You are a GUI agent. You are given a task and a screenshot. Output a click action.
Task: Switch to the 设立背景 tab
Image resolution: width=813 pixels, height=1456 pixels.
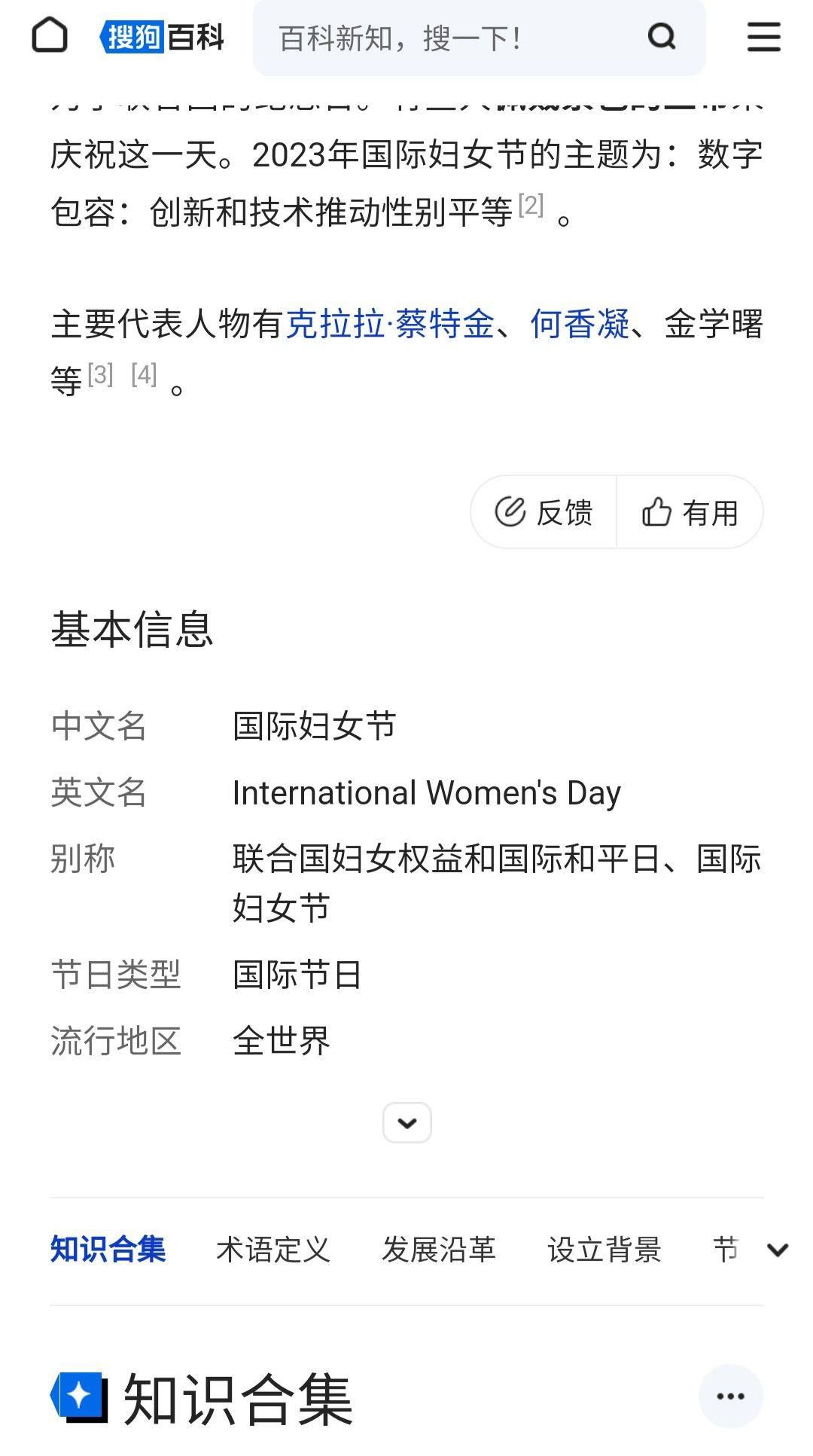604,1249
